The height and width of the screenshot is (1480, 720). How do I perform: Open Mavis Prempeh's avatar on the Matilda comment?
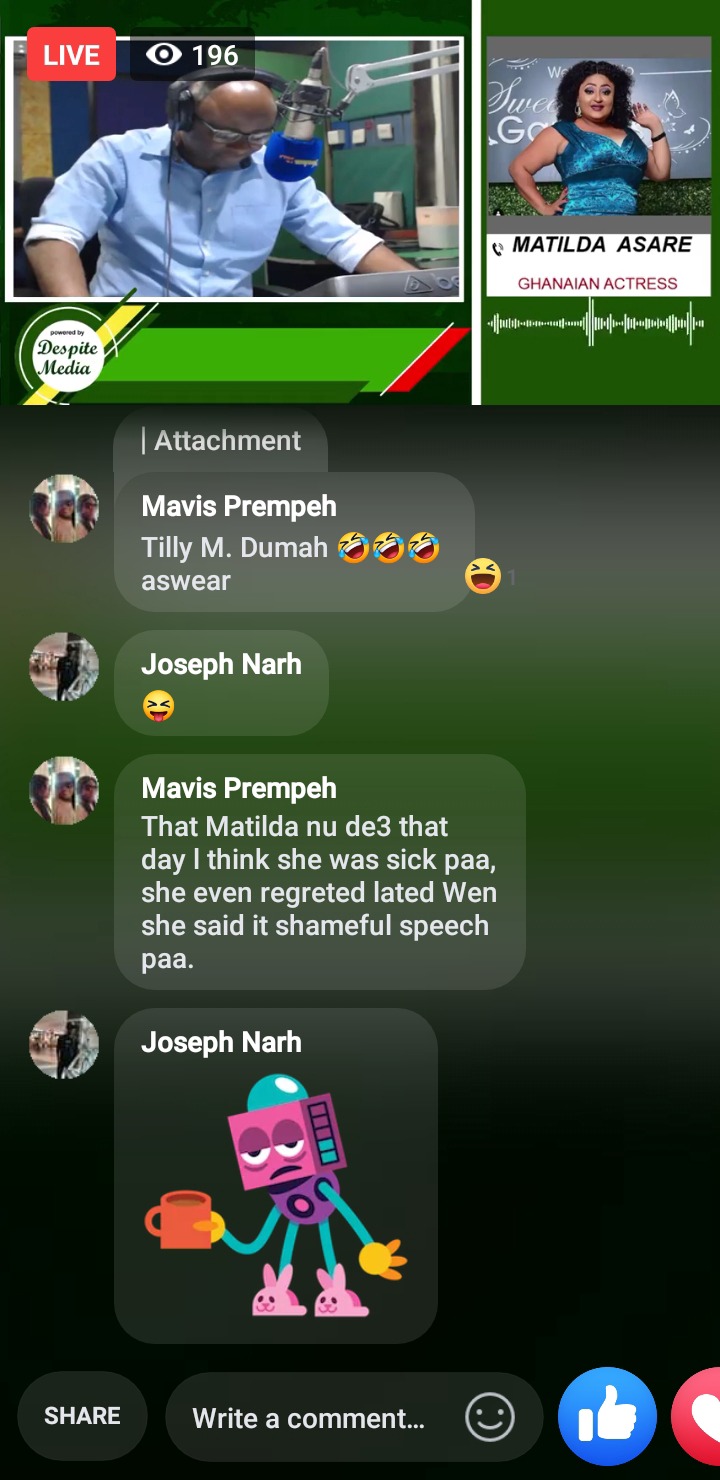click(x=64, y=790)
